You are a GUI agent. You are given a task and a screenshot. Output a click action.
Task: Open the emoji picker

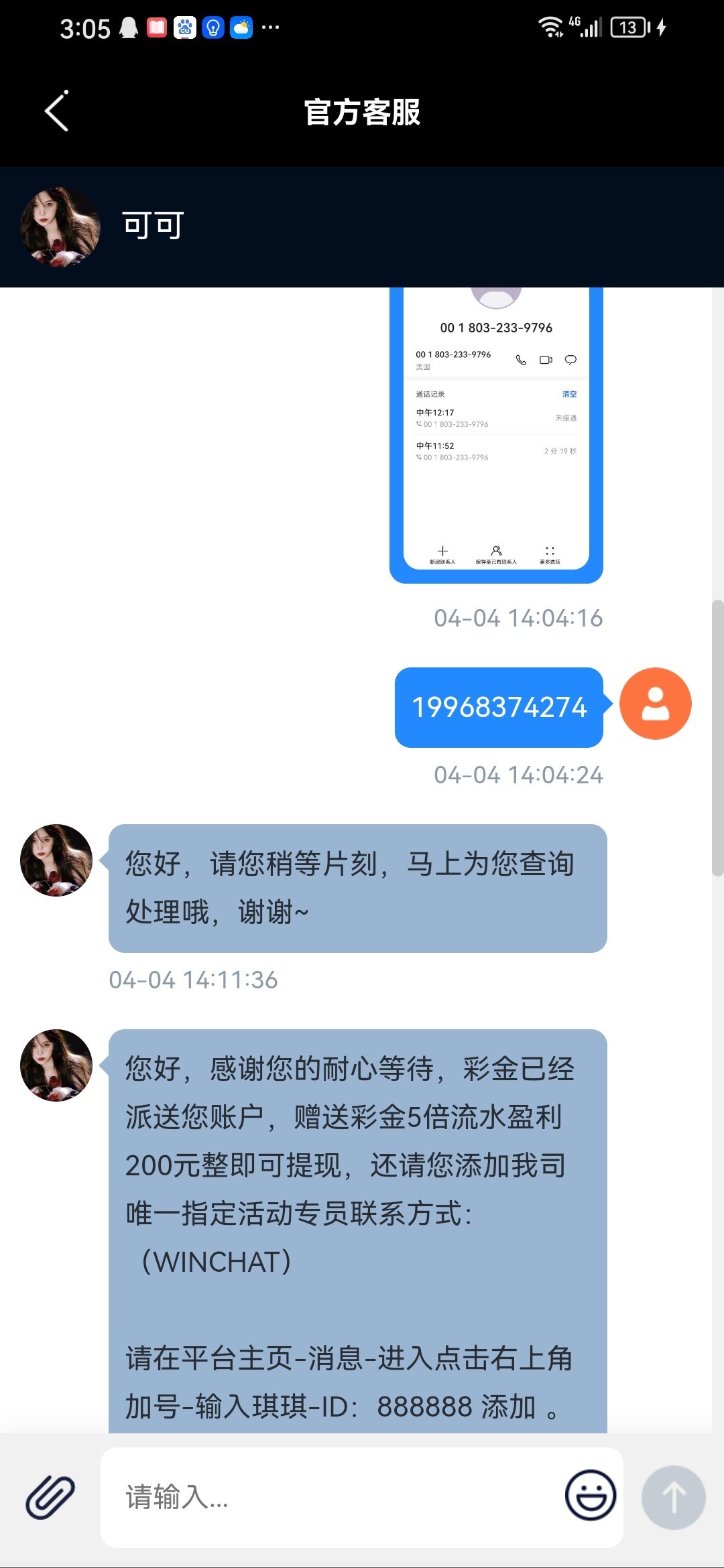(590, 1495)
